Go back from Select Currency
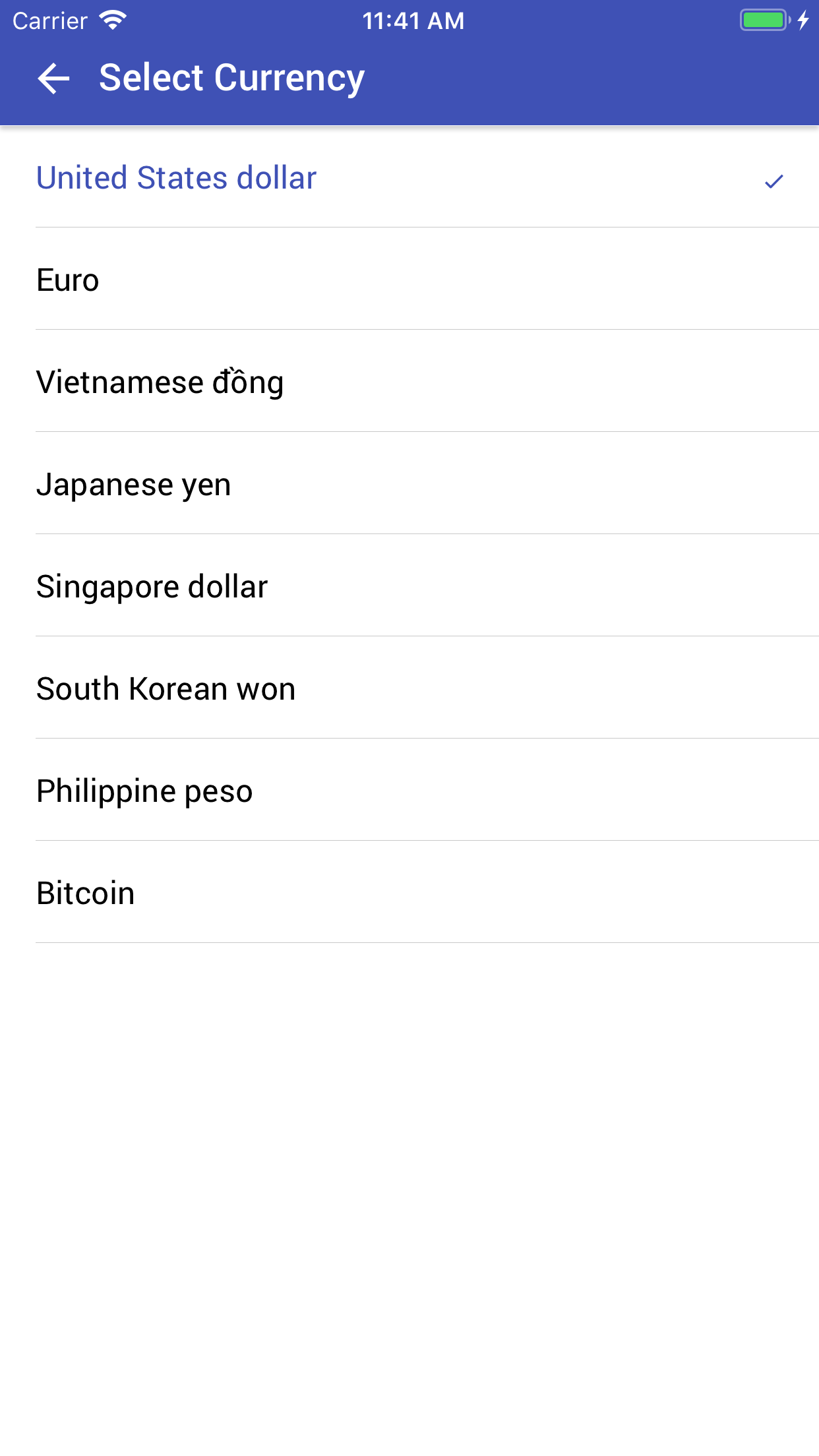The image size is (819, 1456). [54, 78]
